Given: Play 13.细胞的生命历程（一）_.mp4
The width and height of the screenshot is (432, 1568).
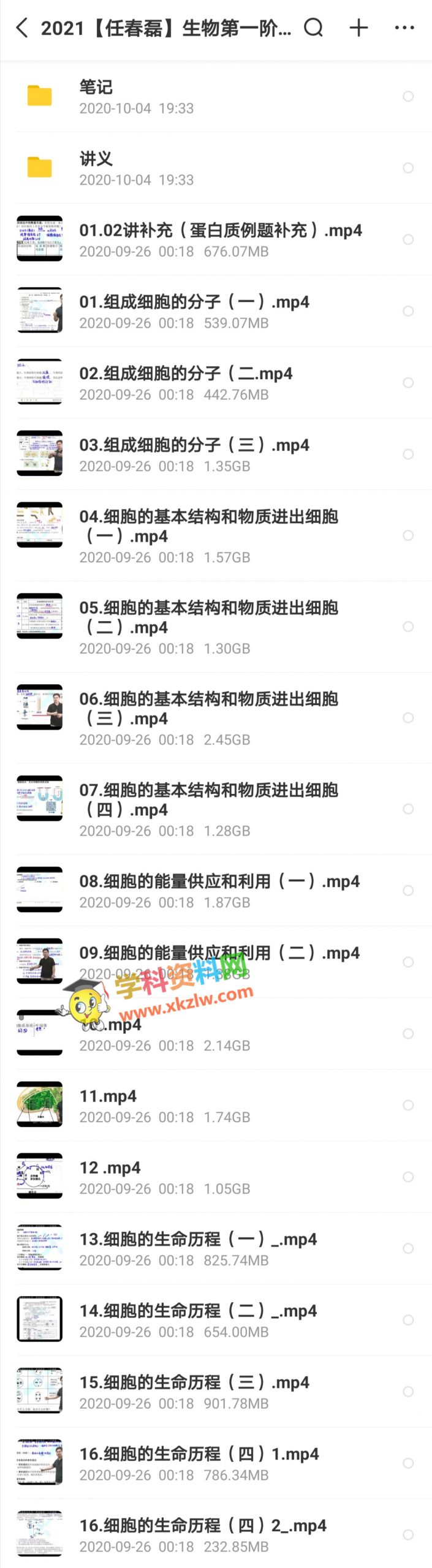Looking at the screenshot, I should pyautogui.click(x=198, y=1239).
